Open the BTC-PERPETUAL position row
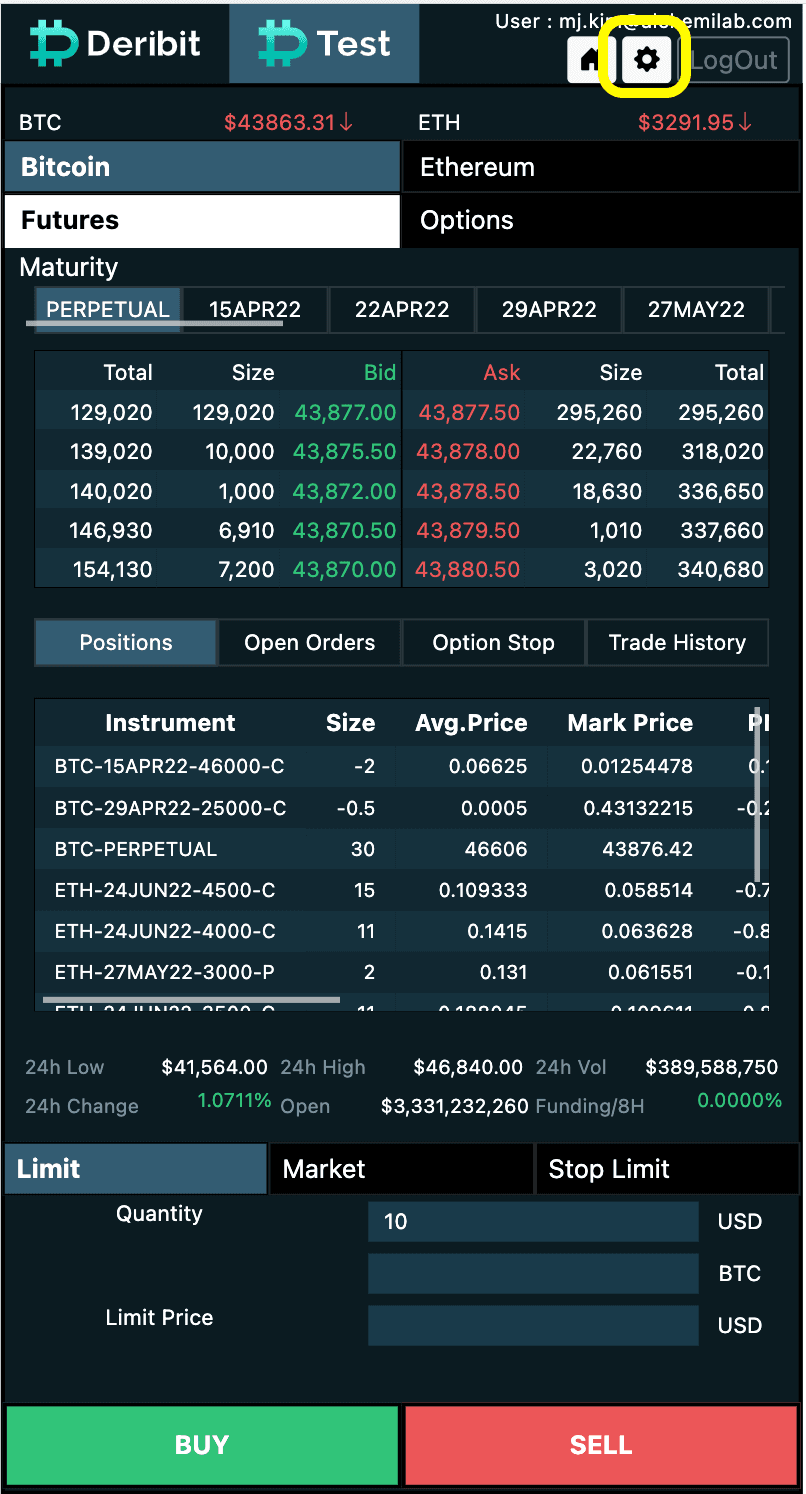 click(402, 850)
